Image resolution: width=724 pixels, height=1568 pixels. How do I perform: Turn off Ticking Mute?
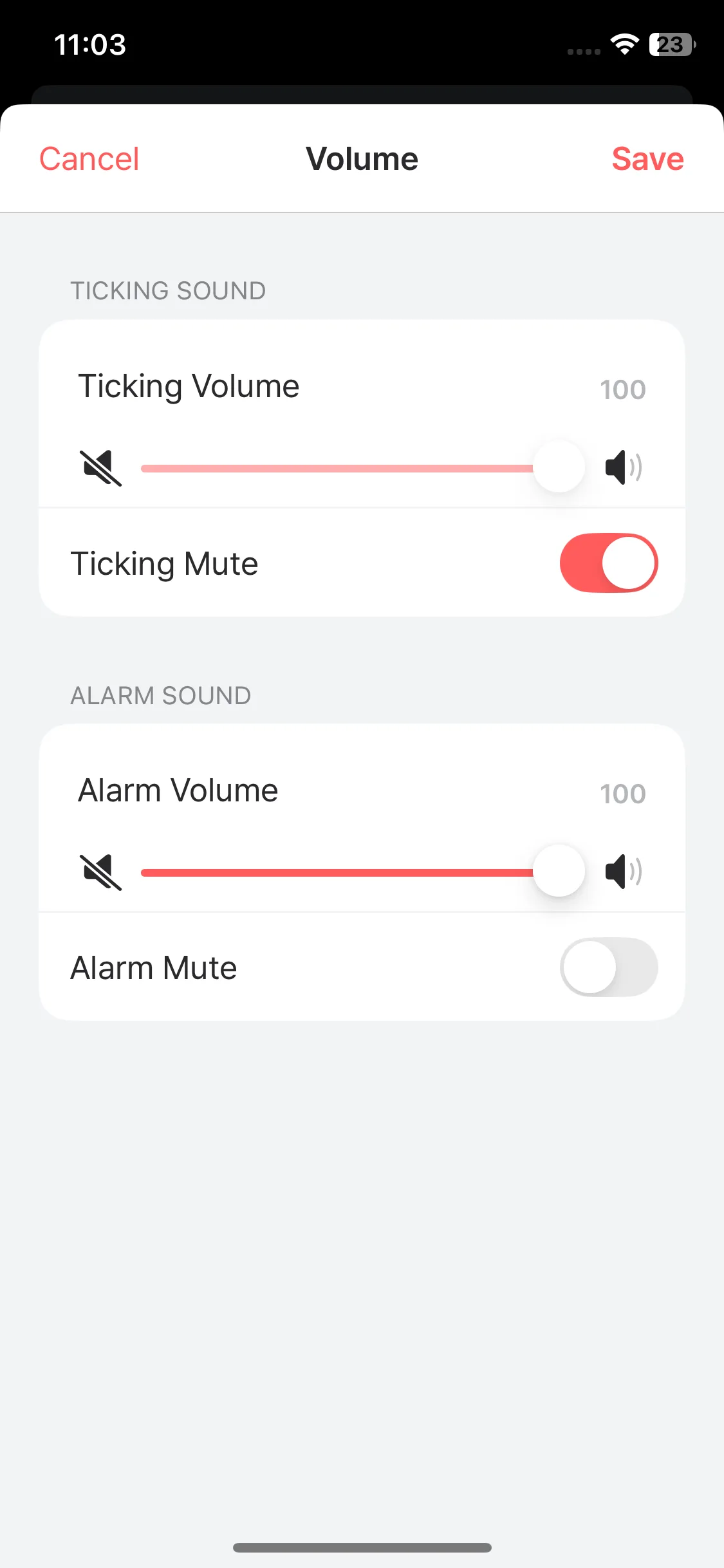608,563
